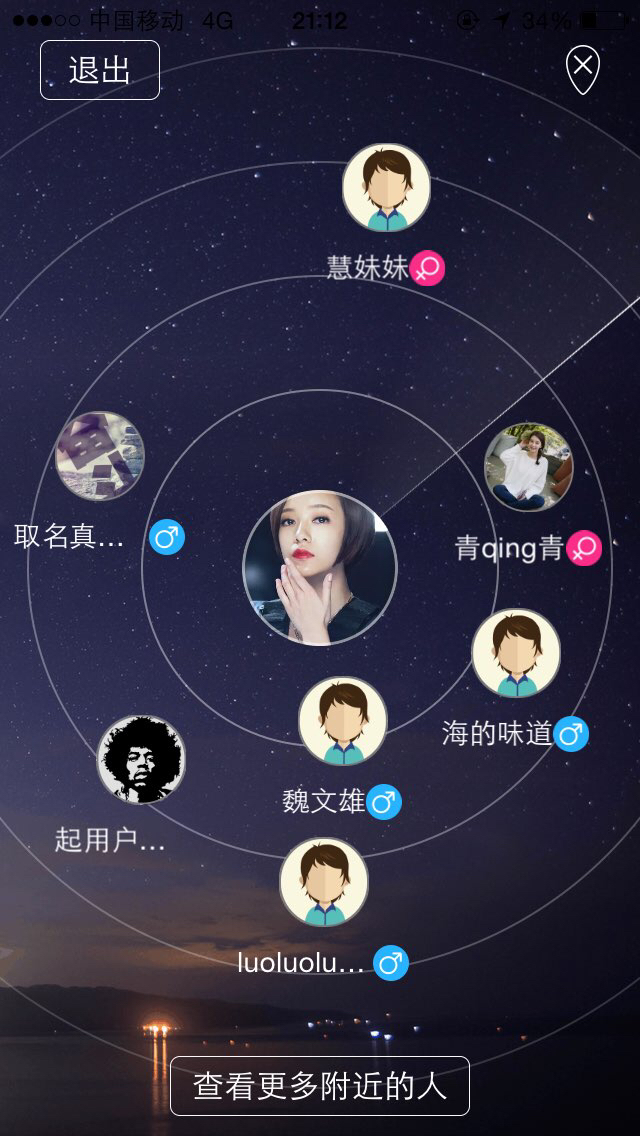
Task: Tap the center user's portrait
Action: point(320,568)
